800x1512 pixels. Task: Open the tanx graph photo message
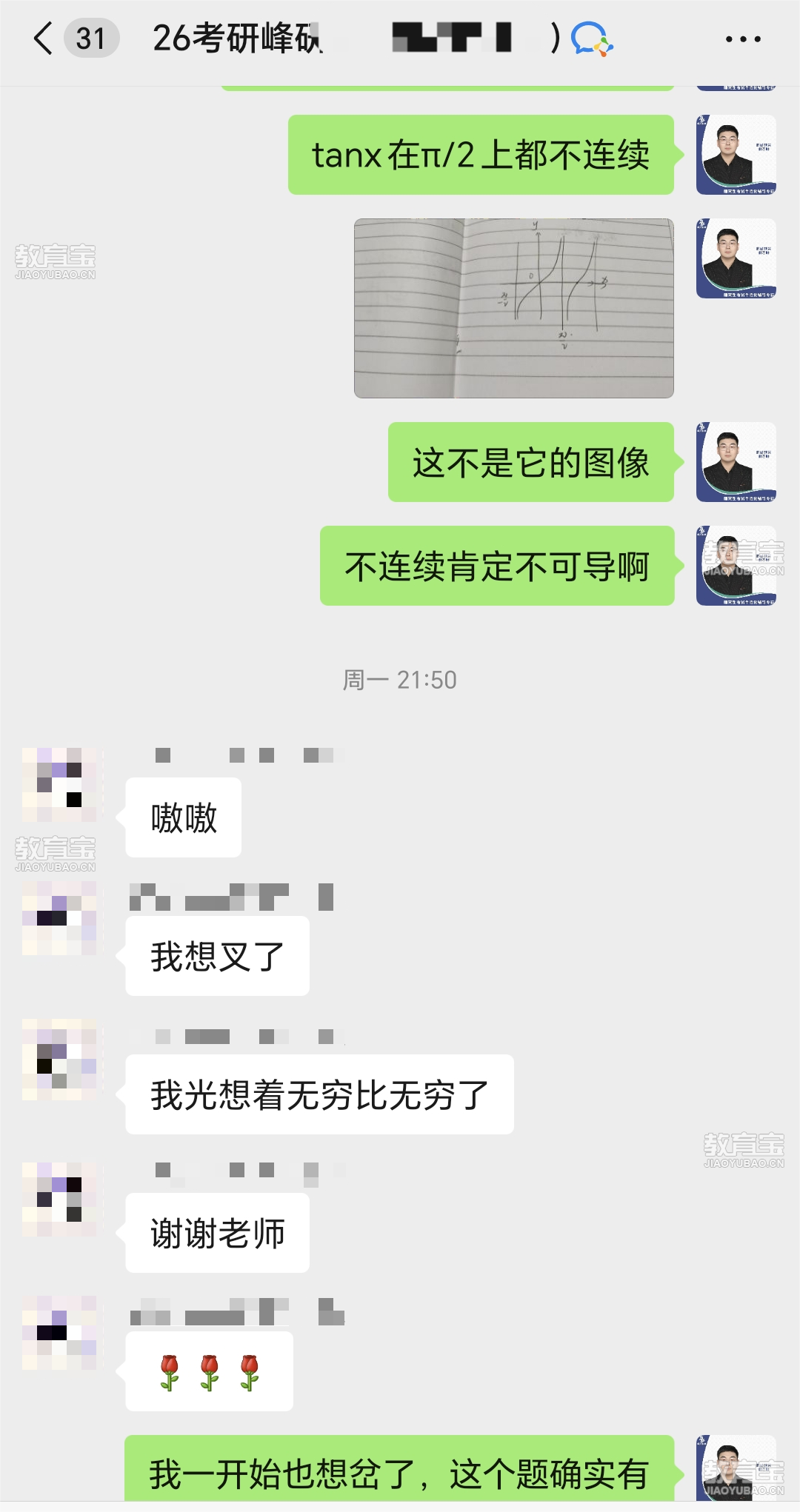[513, 308]
